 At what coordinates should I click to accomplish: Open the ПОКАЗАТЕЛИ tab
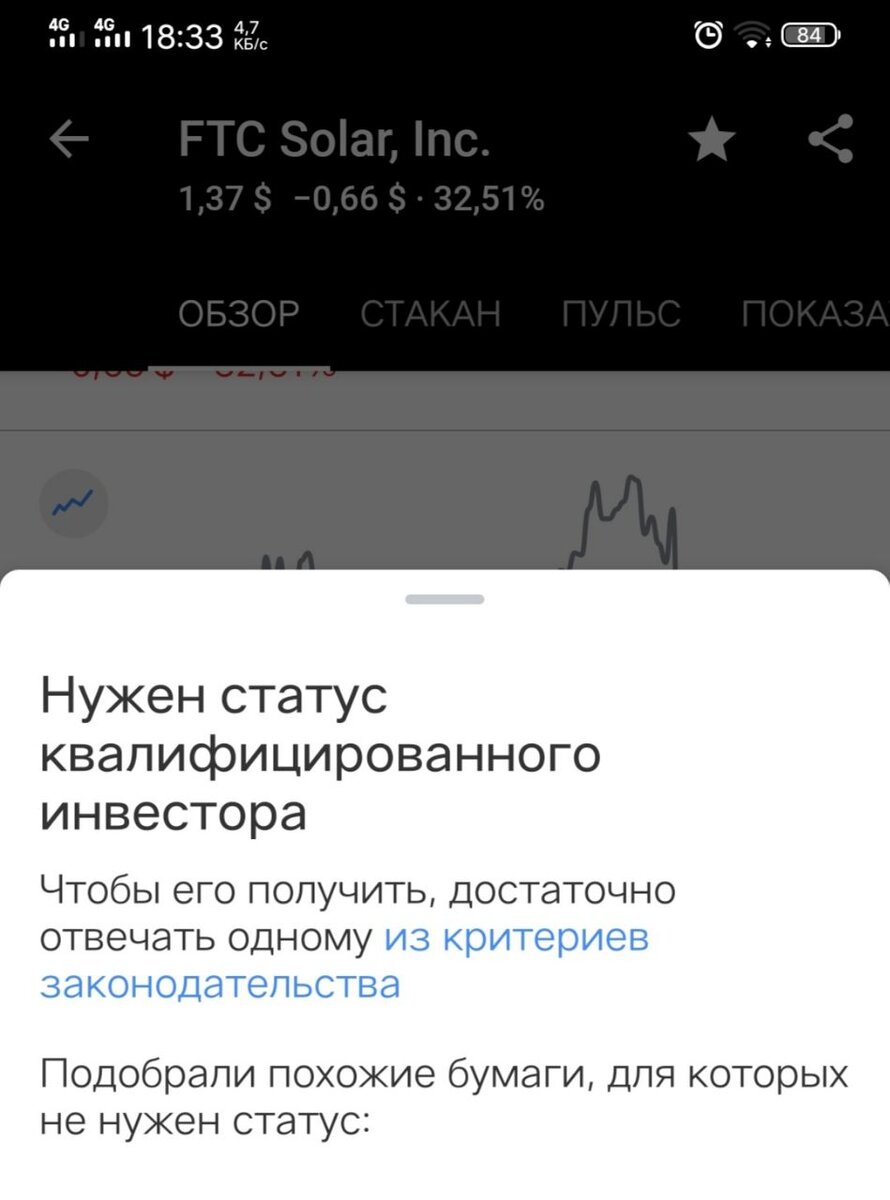(x=815, y=315)
